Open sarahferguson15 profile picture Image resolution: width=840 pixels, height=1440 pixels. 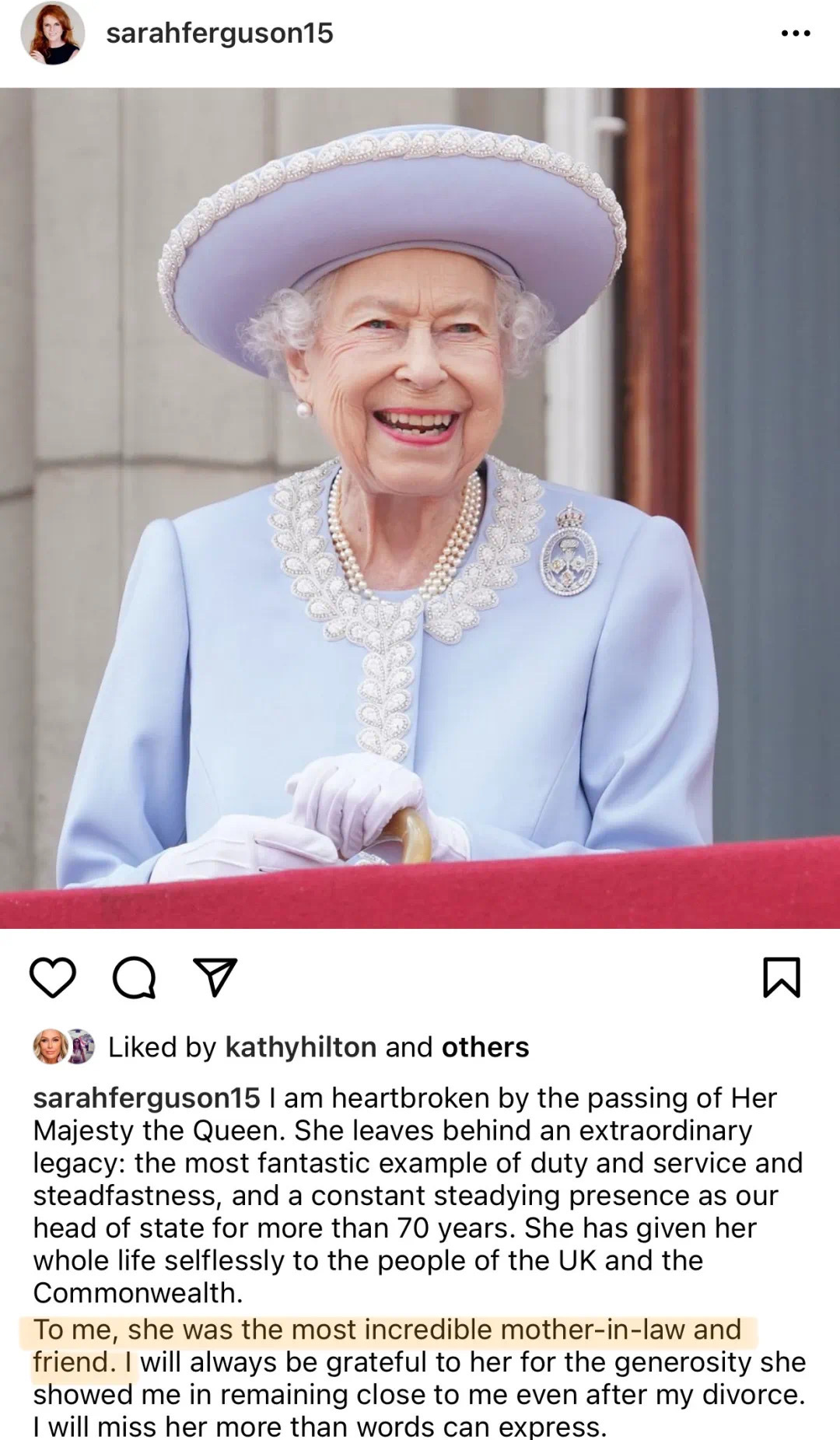pos(52,33)
